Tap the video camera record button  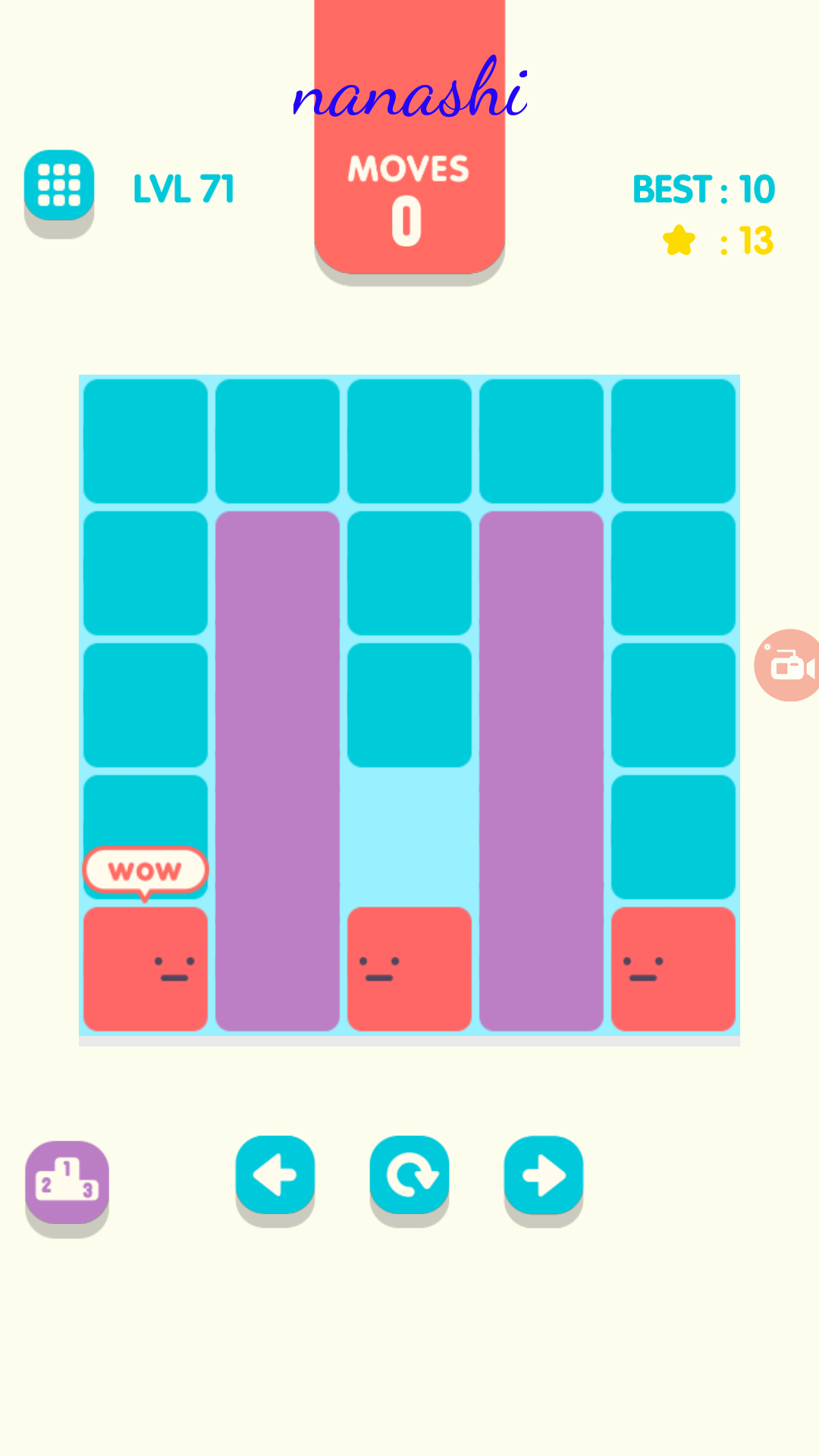789,665
